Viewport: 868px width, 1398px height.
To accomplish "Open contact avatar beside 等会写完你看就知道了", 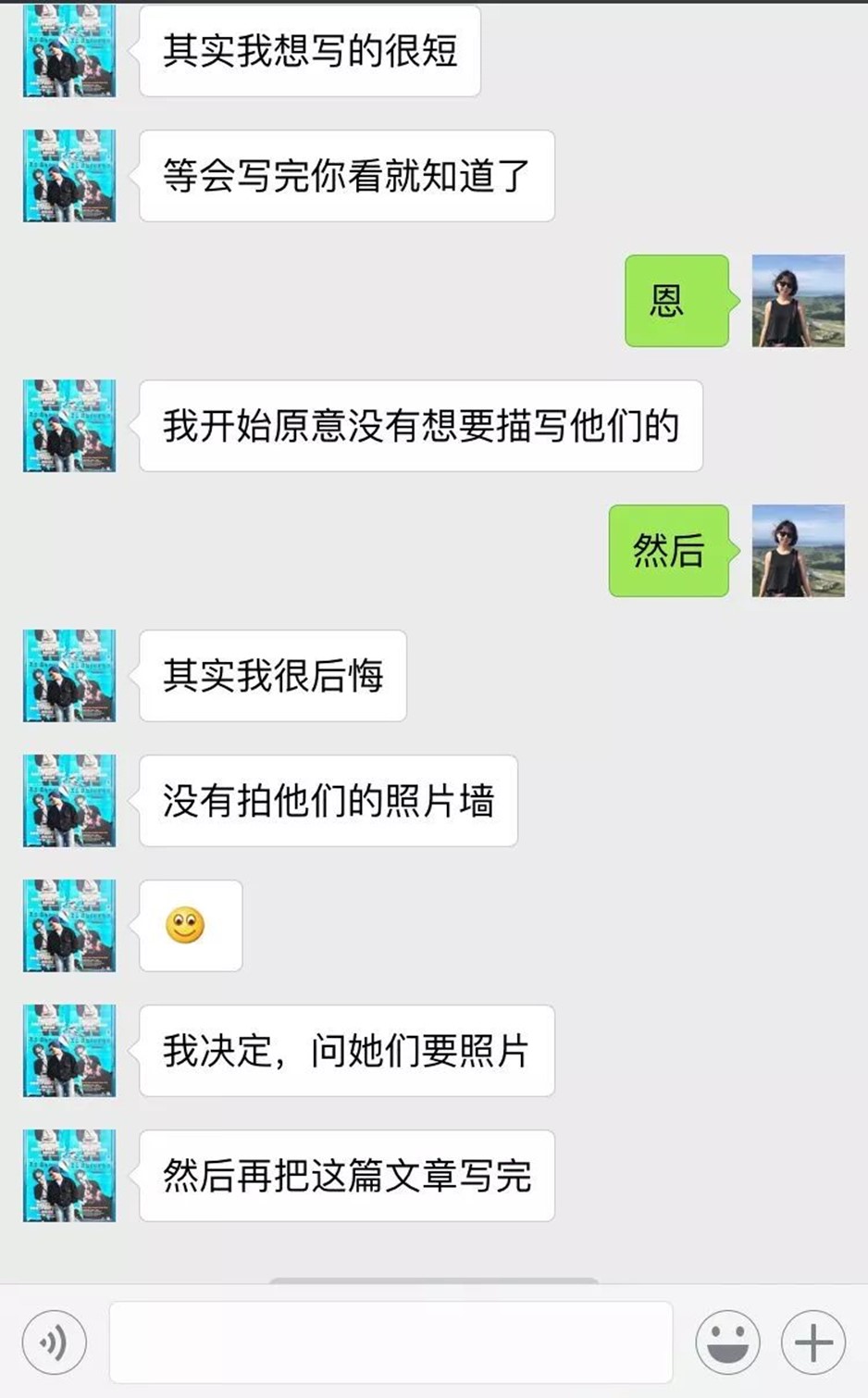I will point(69,176).
